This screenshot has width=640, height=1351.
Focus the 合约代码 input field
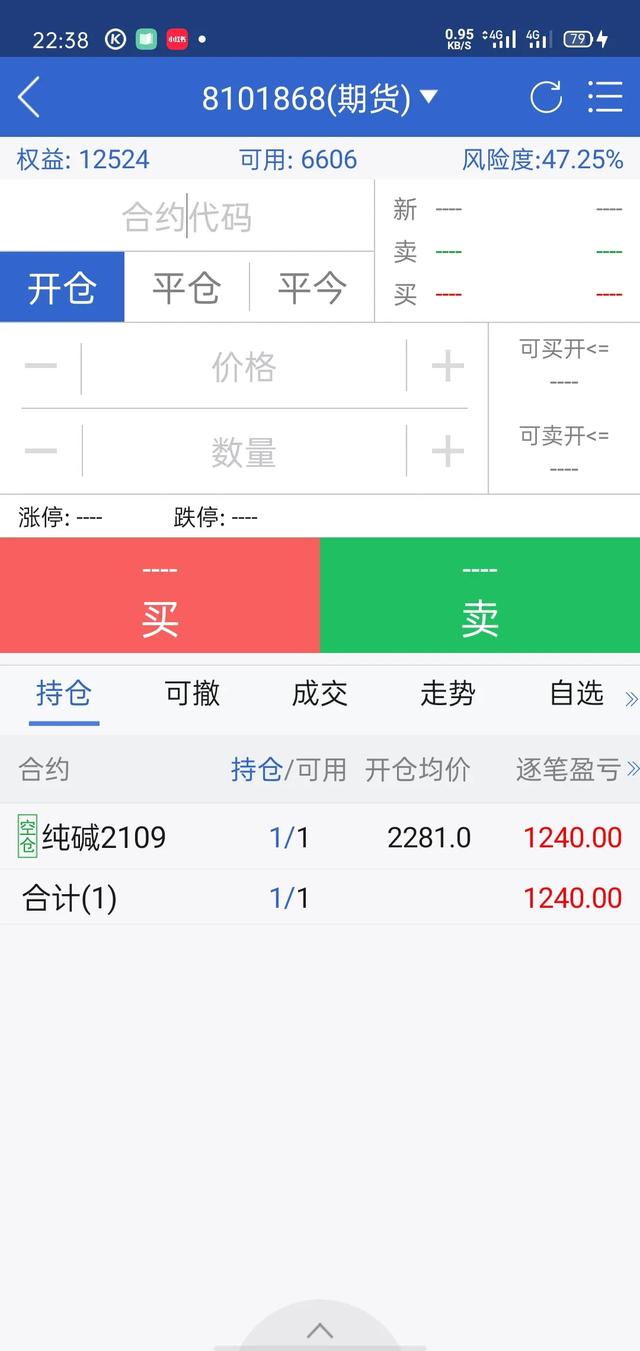[x=187, y=217]
